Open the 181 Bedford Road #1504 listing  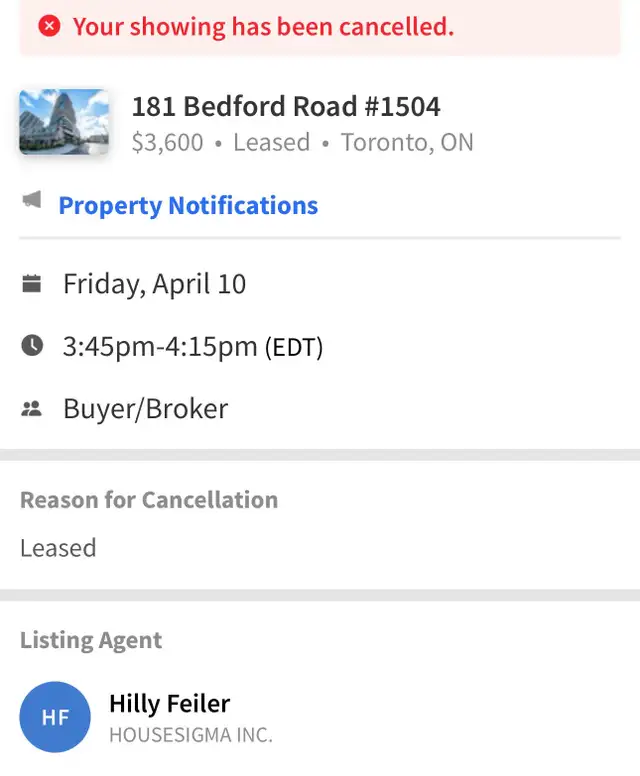(x=286, y=107)
